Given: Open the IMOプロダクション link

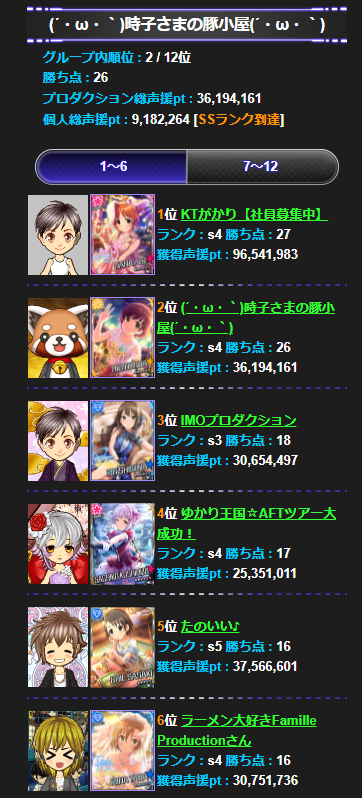Looking at the screenshot, I should tap(239, 420).
